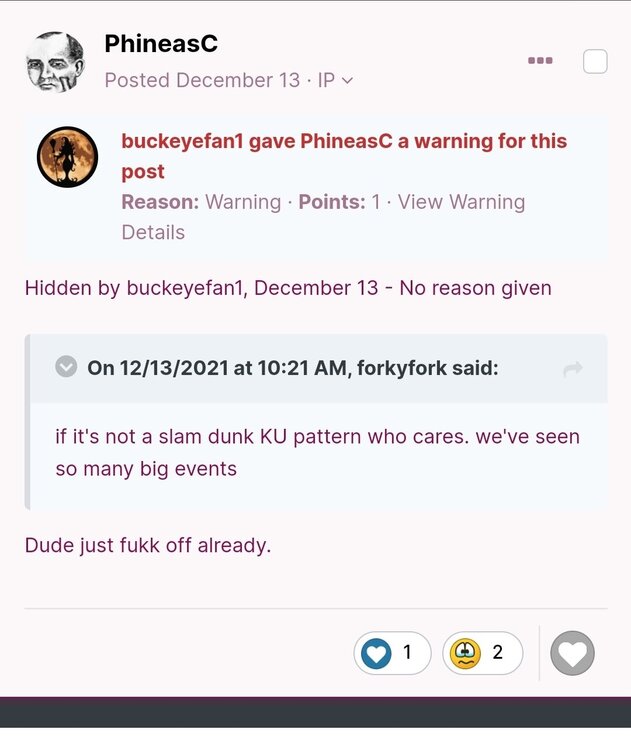Screen dimensions: 631x750
Task: Open PhineasC's profile avatar
Action: click(x=55, y=62)
